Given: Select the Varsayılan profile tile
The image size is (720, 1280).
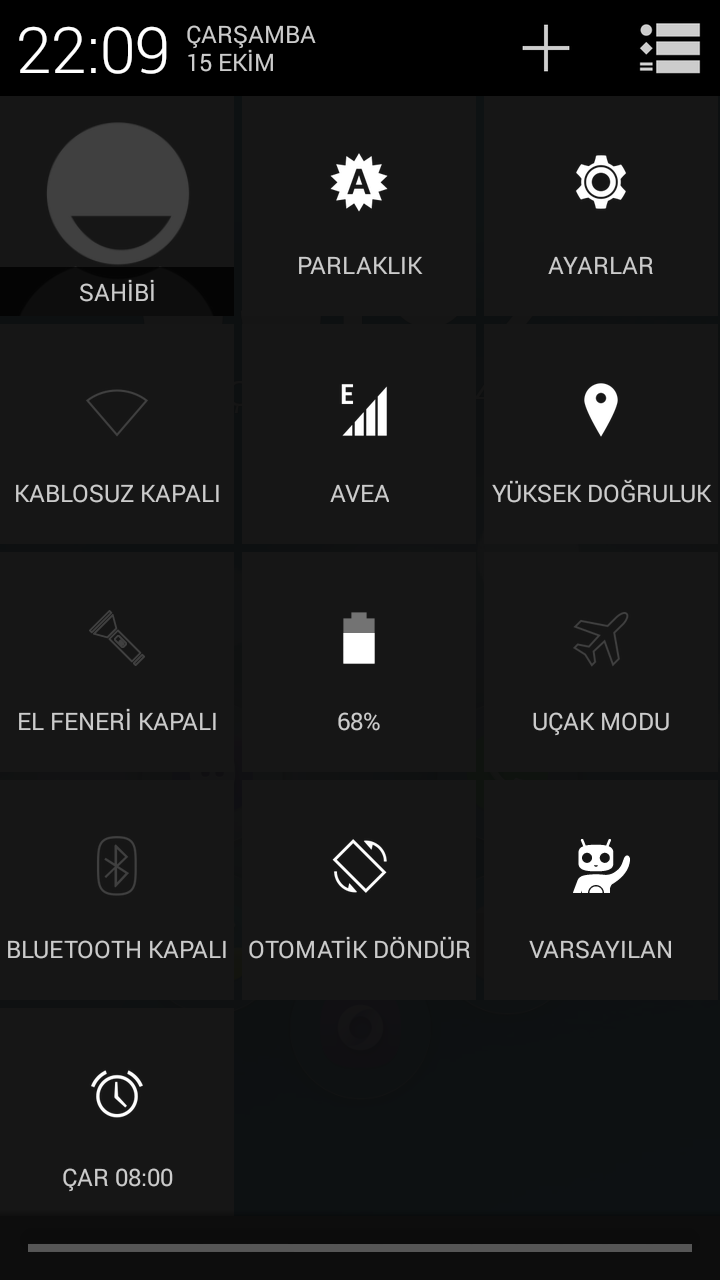Looking at the screenshot, I should click(x=601, y=890).
